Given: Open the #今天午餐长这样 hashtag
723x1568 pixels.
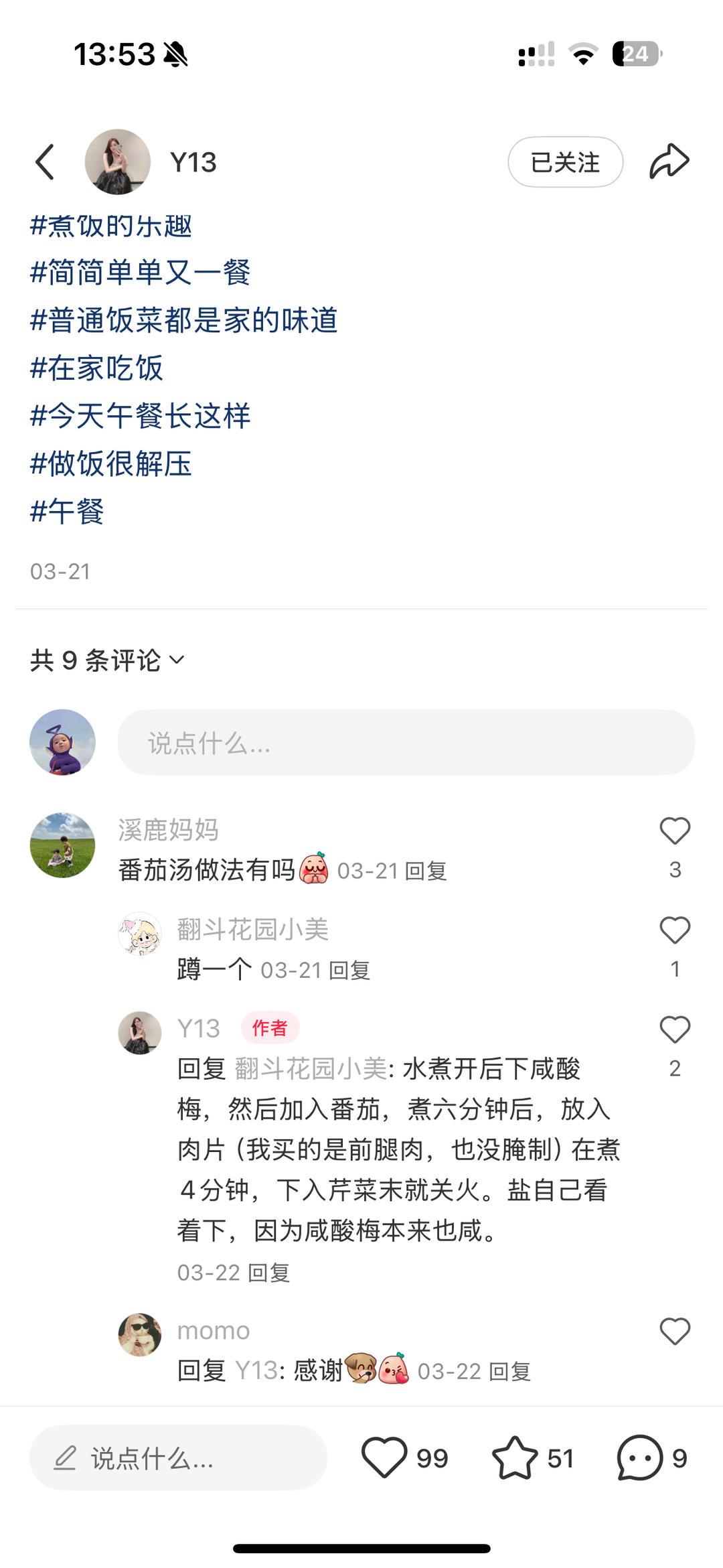Looking at the screenshot, I should point(141,415).
